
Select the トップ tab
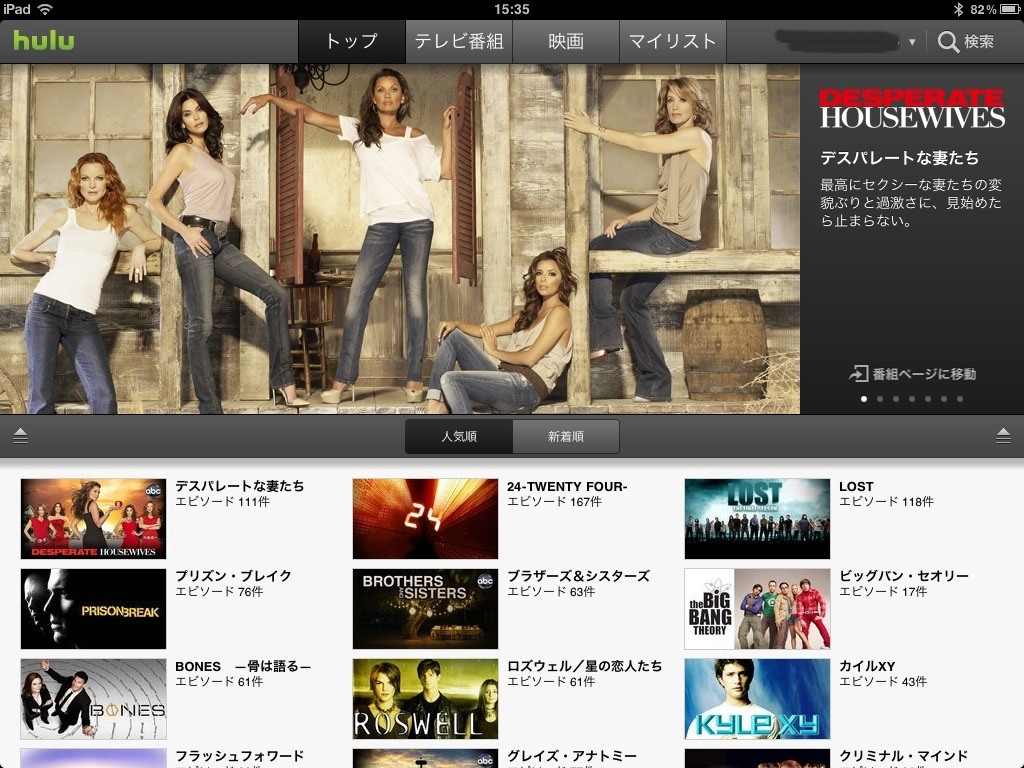[351, 42]
